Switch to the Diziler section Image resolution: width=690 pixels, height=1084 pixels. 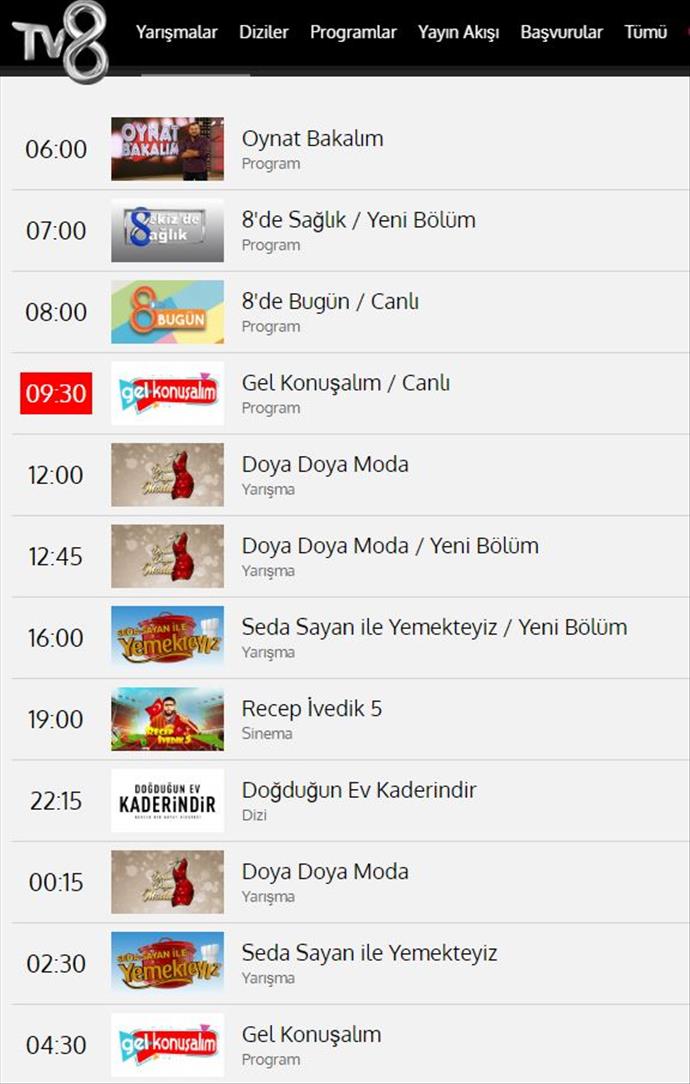264,32
